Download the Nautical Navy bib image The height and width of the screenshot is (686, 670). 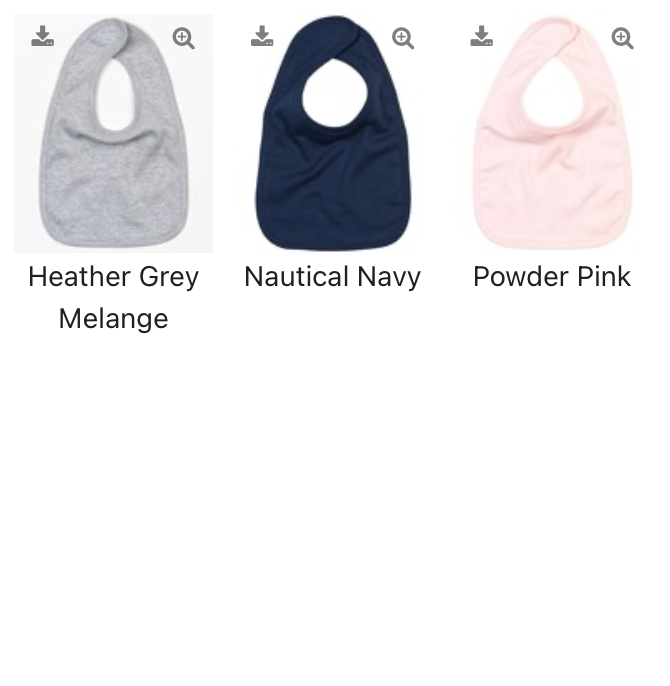tap(262, 37)
